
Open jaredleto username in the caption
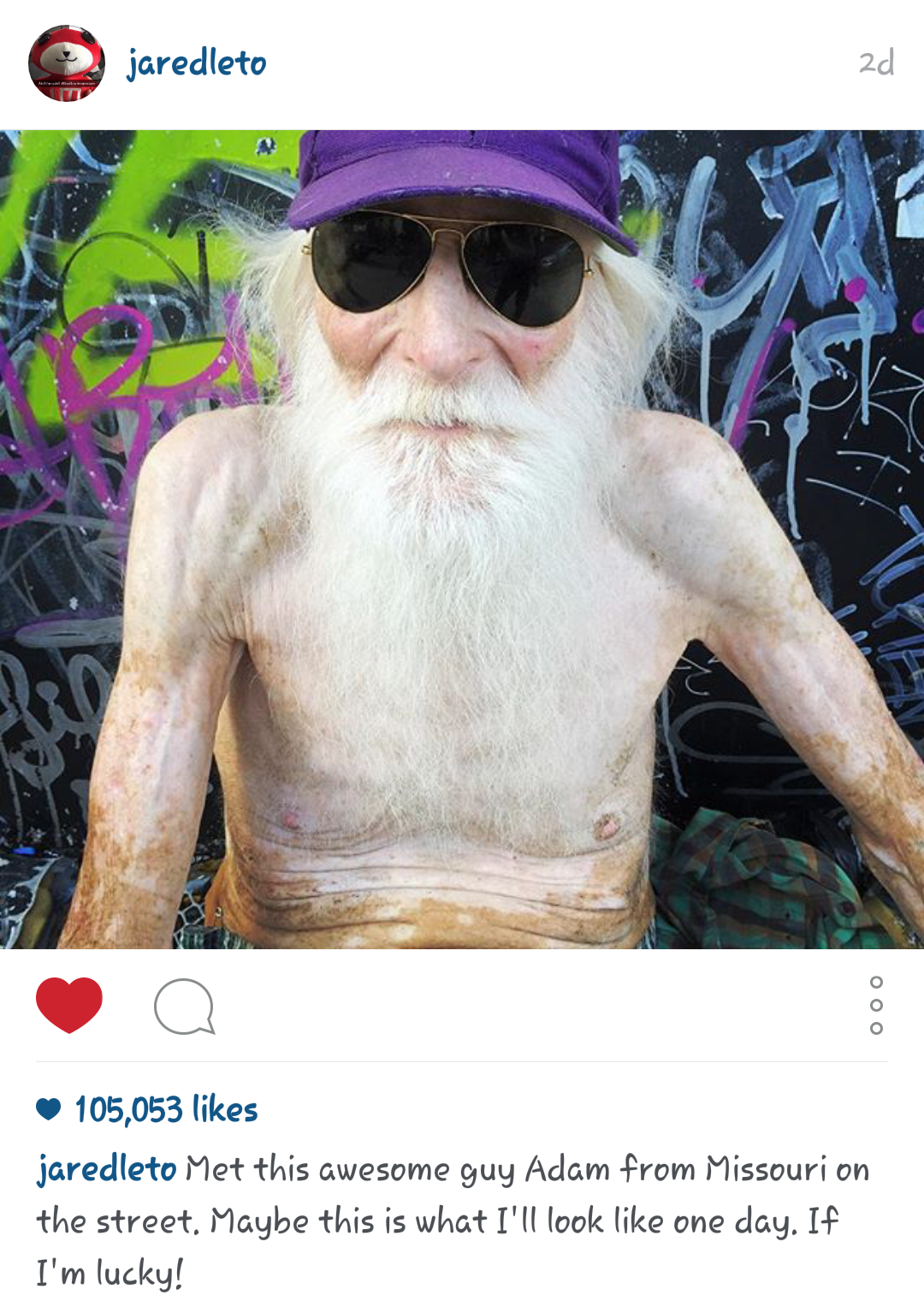[107, 1169]
